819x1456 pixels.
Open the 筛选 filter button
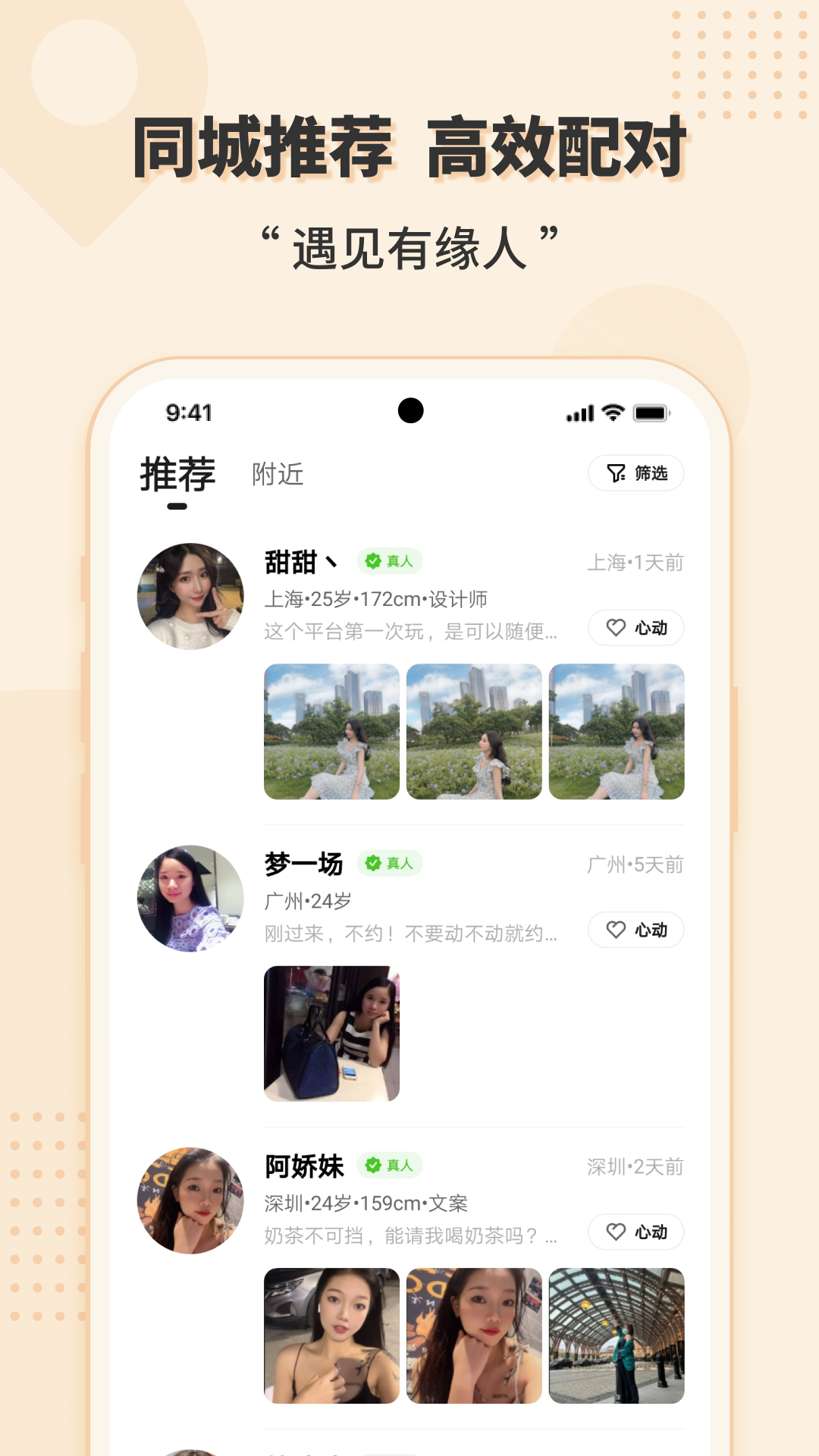pyautogui.click(x=635, y=472)
